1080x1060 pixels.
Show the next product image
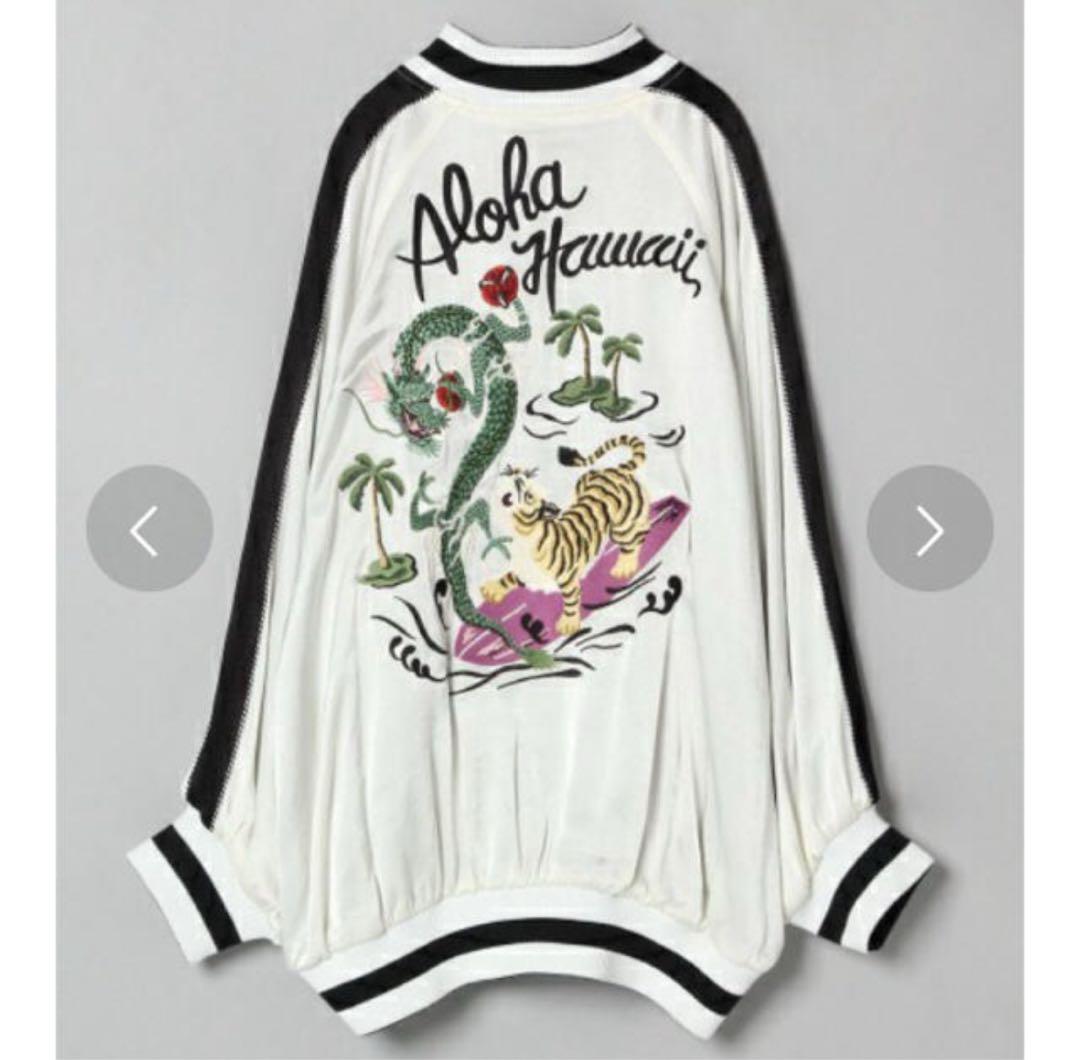tap(929, 529)
